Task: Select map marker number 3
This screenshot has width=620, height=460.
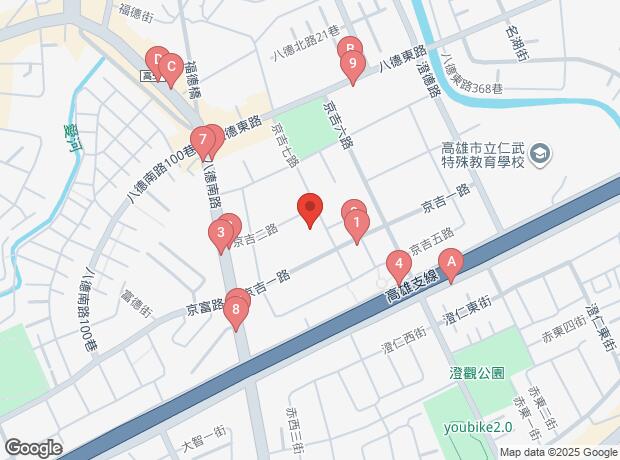Action: 221,235
